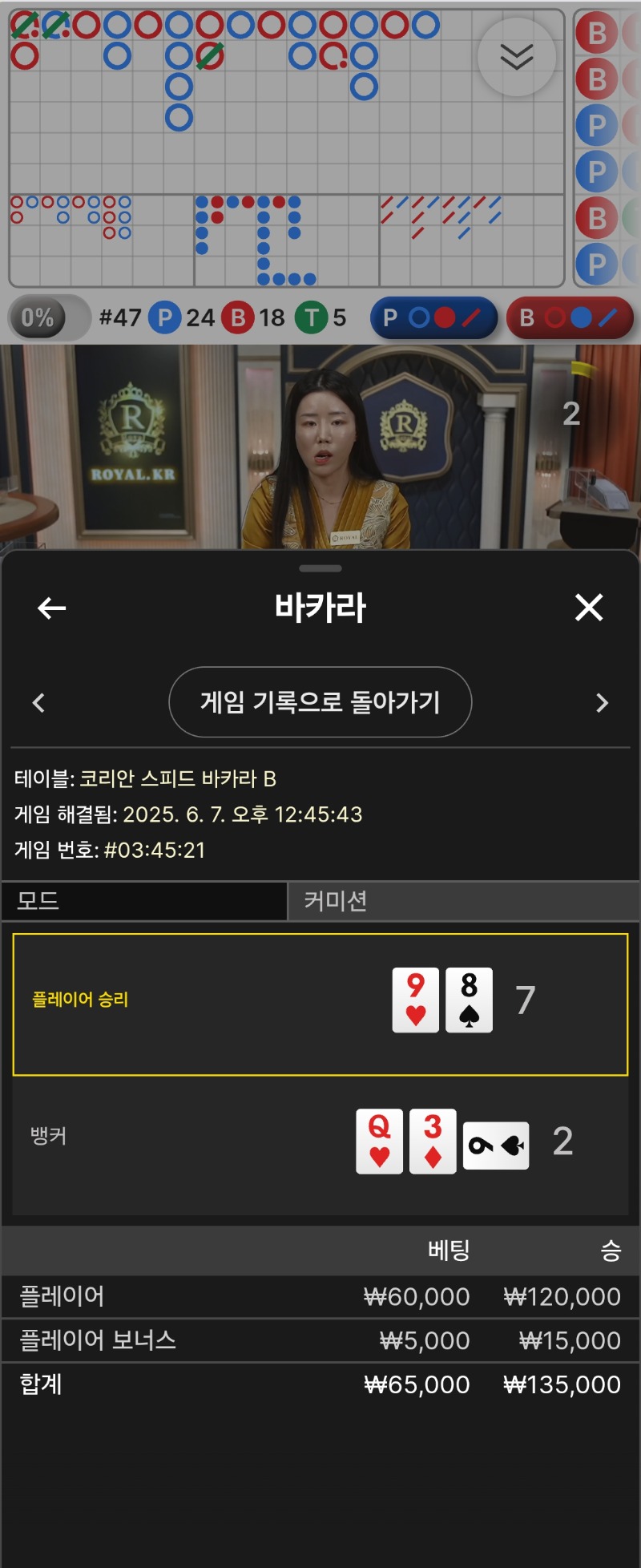Tap the P player prediction button
Image resolution: width=641 pixels, height=1568 pixels.
point(433,318)
